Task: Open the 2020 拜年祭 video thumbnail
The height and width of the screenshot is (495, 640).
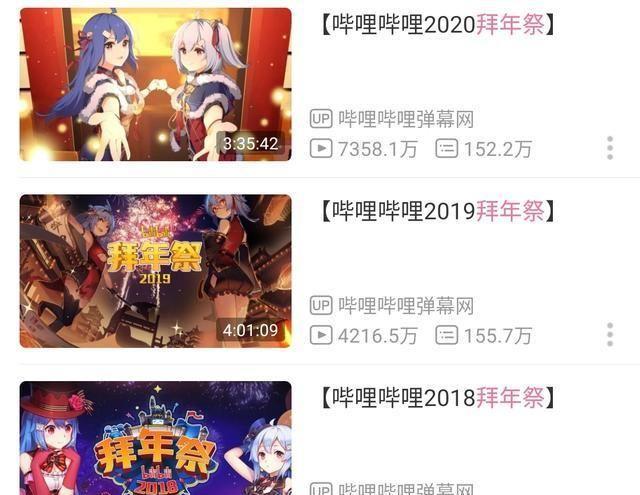Action: click(x=155, y=84)
